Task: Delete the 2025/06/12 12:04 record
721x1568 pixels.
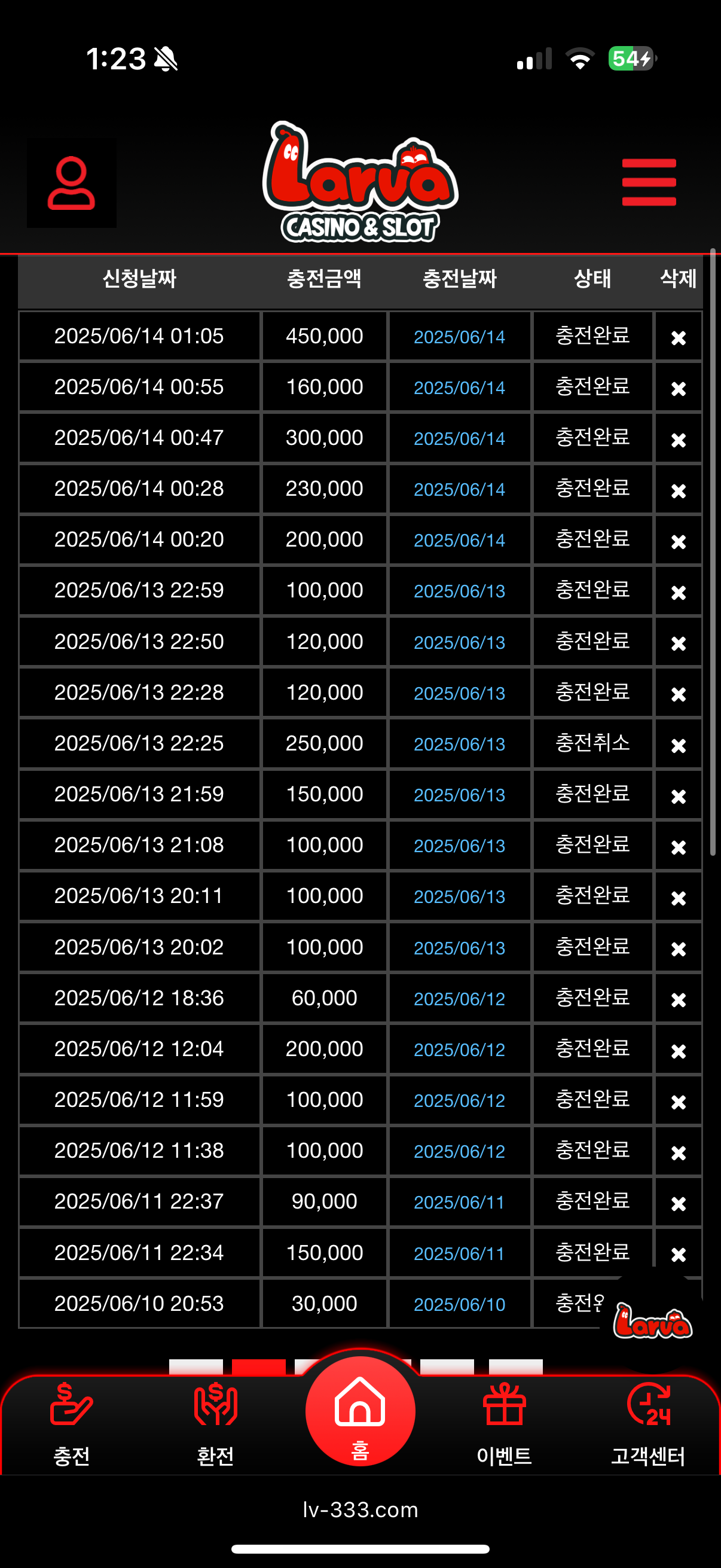Action: coord(679,1051)
